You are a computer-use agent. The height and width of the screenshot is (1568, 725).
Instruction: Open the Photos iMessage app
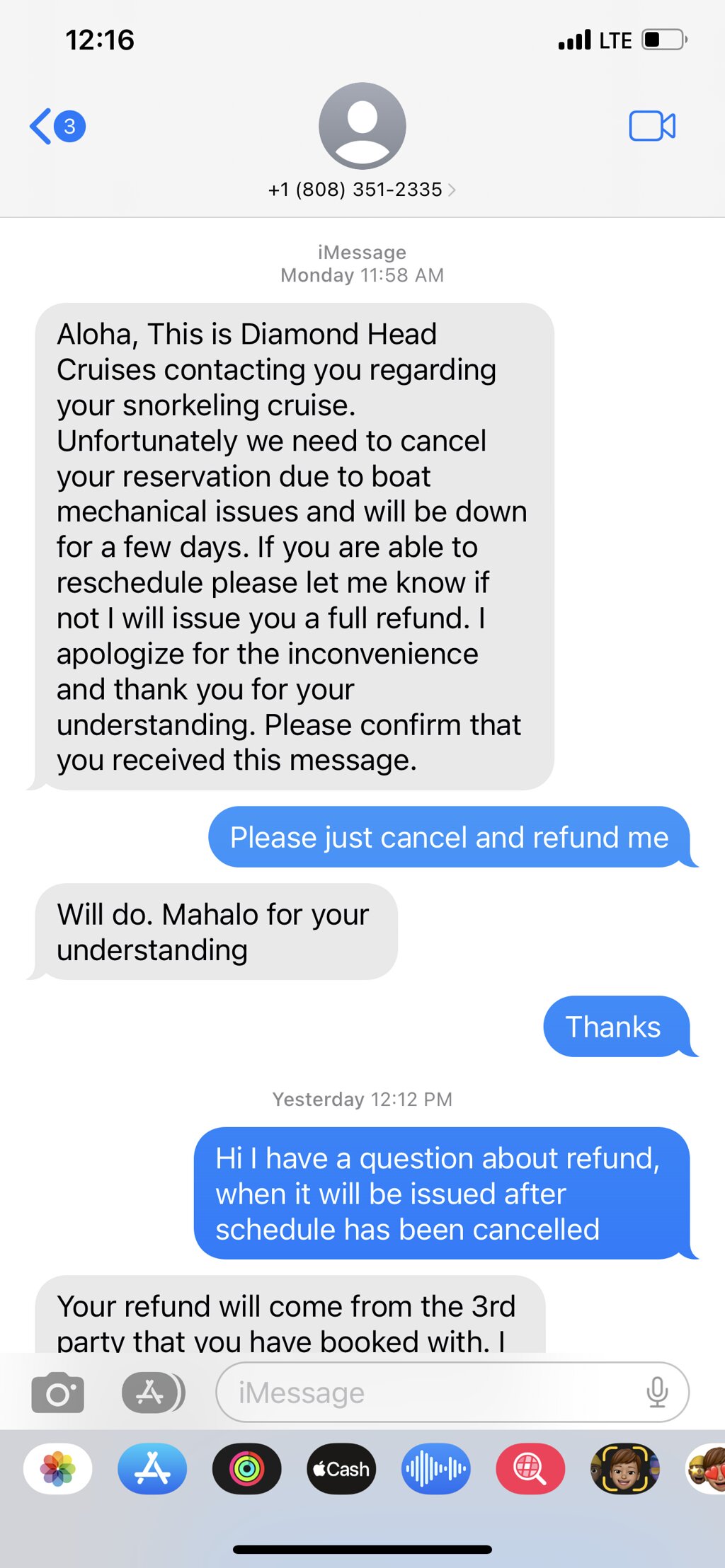58,1469
